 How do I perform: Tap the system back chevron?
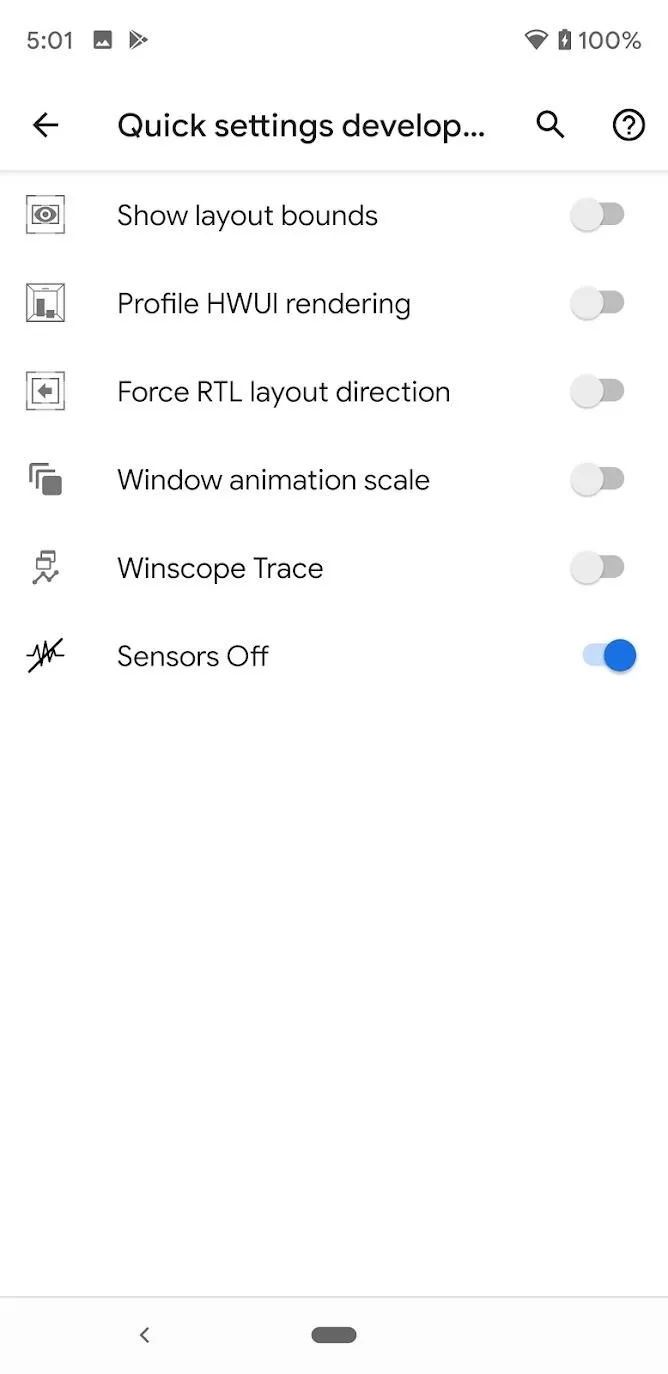click(x=145, y=1335)
